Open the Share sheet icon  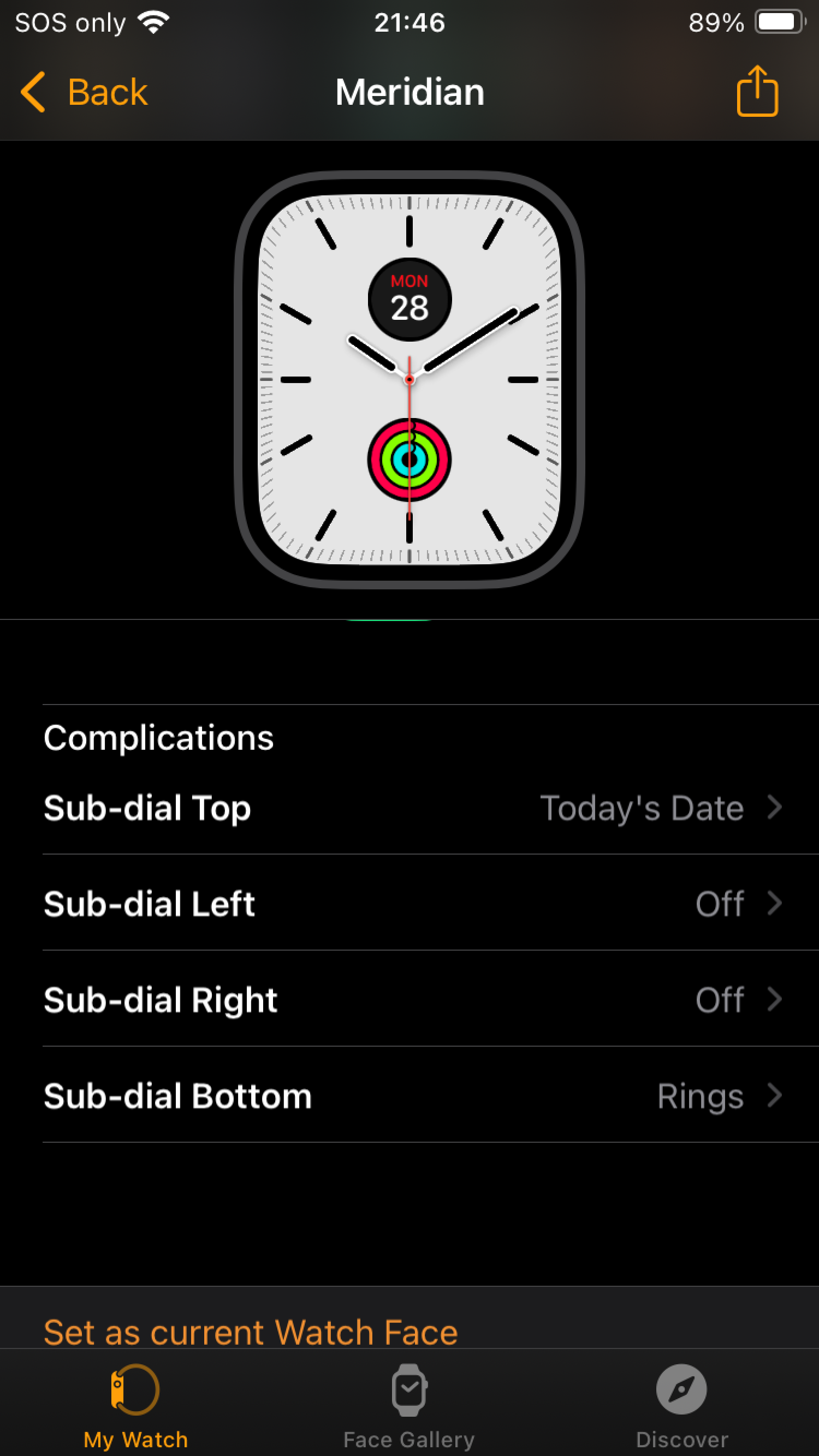(758, 91)
